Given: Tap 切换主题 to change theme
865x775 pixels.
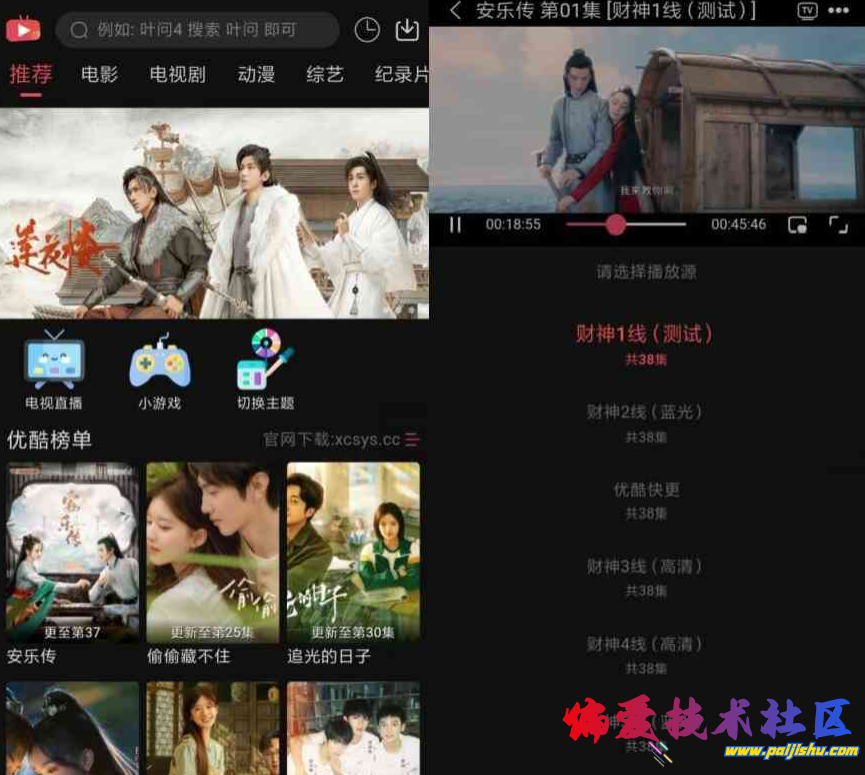Looking at the screenshot, I should point(265,370).
